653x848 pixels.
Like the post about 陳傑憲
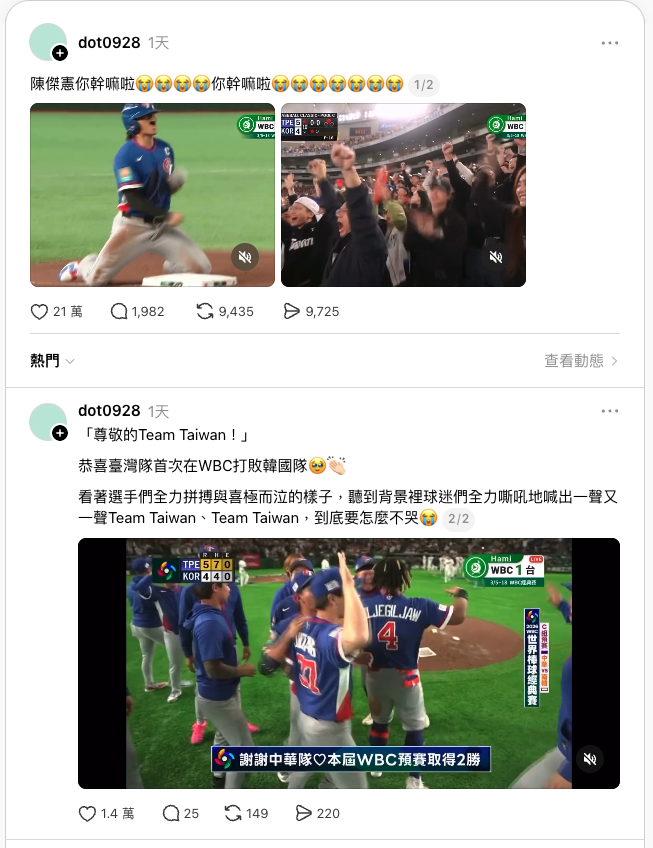[39, 312]
